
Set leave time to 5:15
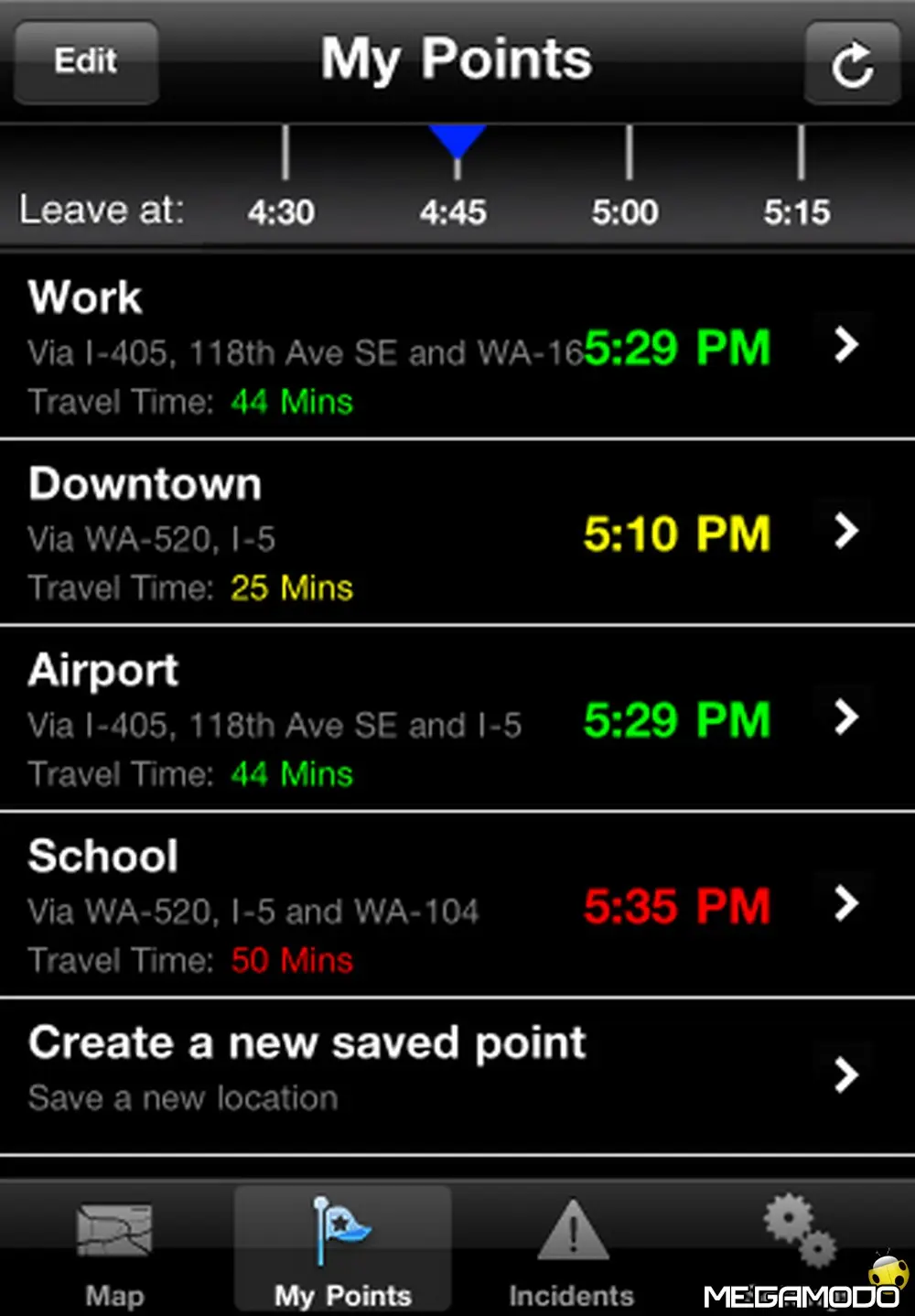(799, 183)
